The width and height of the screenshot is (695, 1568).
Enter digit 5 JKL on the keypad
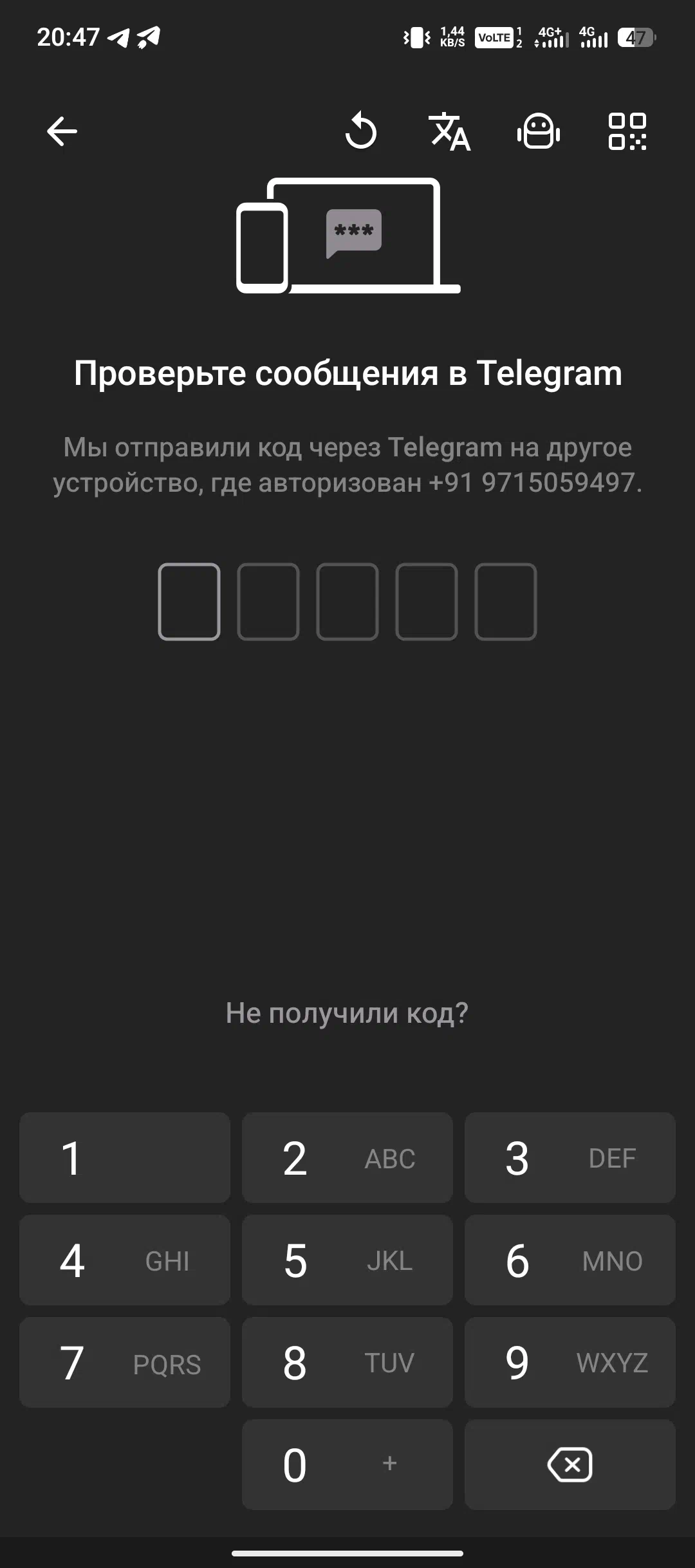pyautogui.click(x=347, y=1260)
